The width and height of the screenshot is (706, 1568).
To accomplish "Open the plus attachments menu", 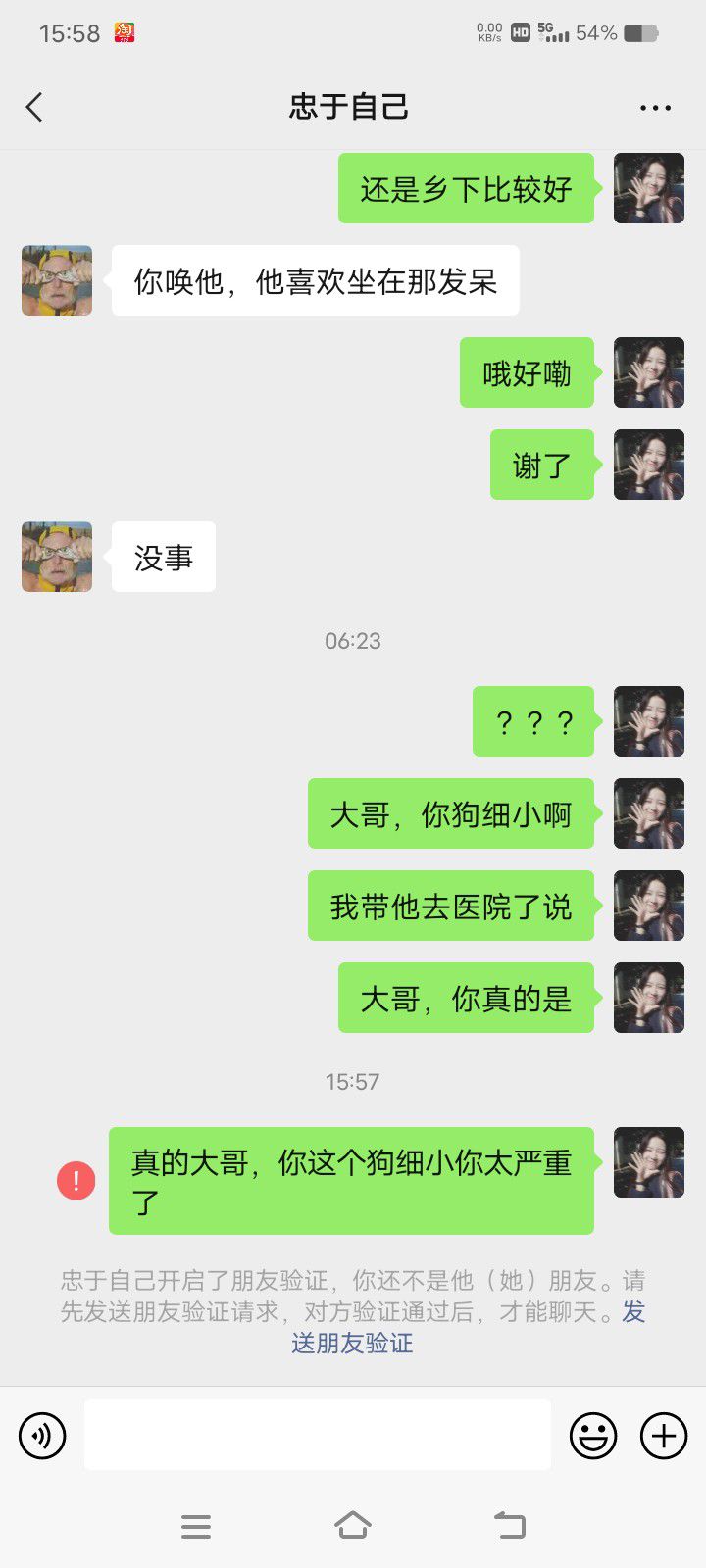I will pos(664,1437).
